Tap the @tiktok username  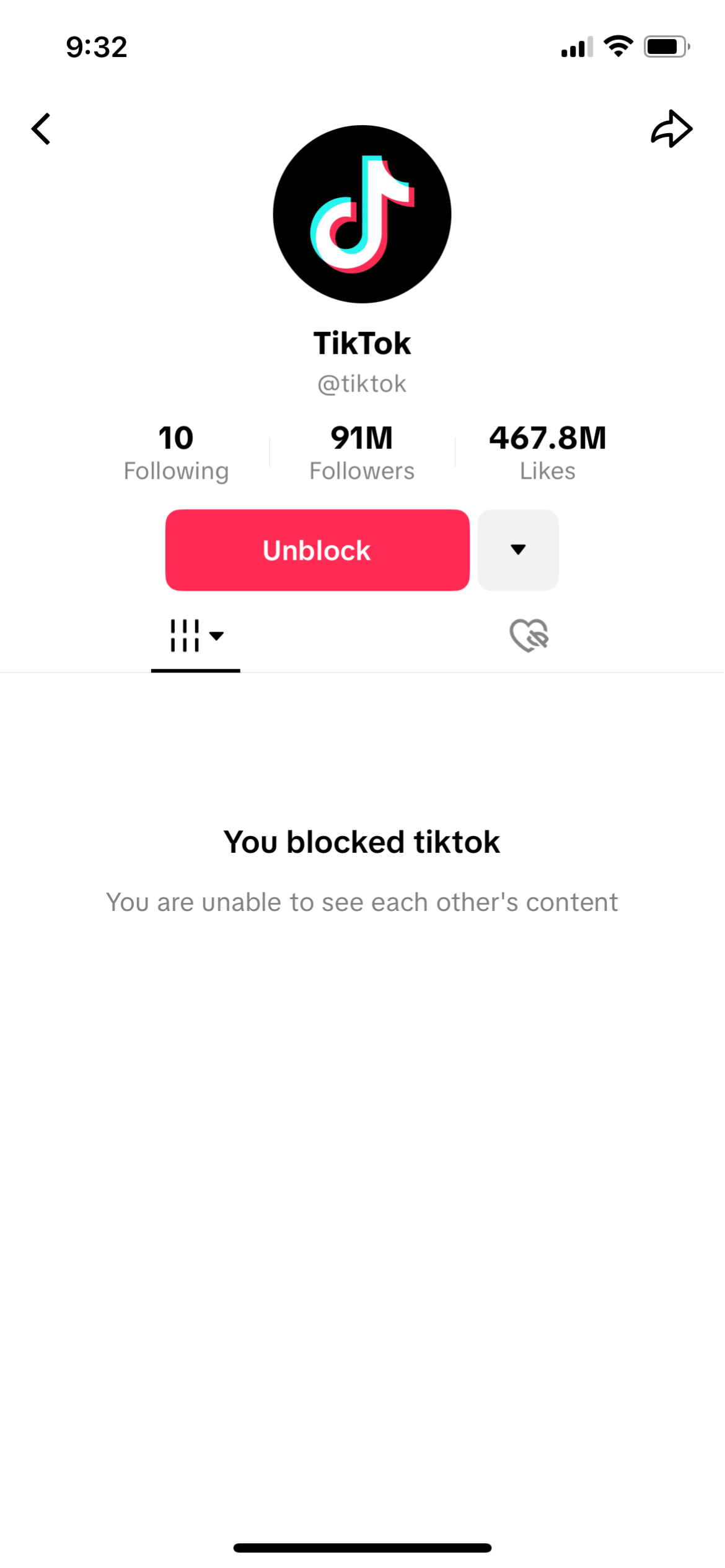tap(362, 383)
